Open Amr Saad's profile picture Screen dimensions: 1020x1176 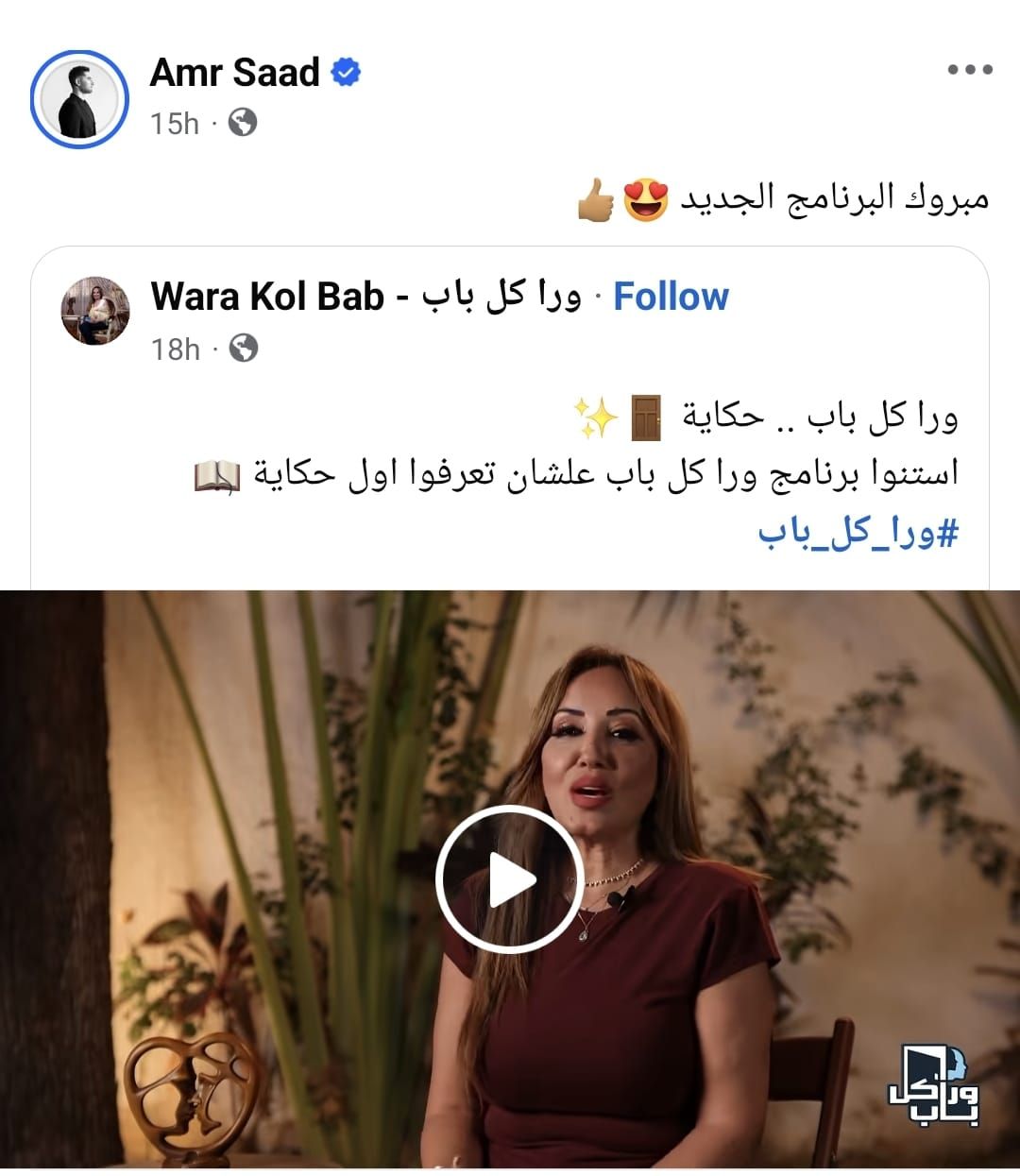(x=79, y=99)
